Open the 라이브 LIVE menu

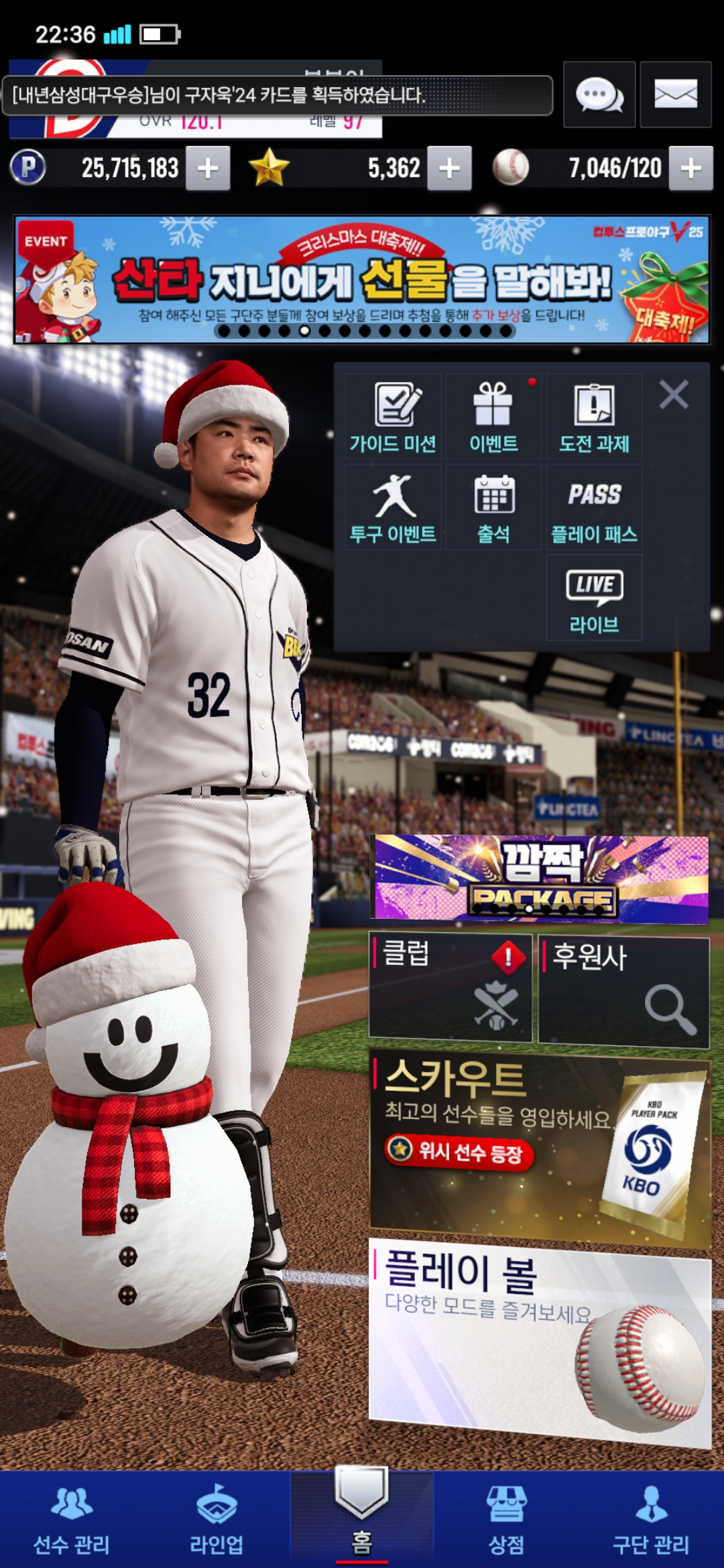(594, 598)
